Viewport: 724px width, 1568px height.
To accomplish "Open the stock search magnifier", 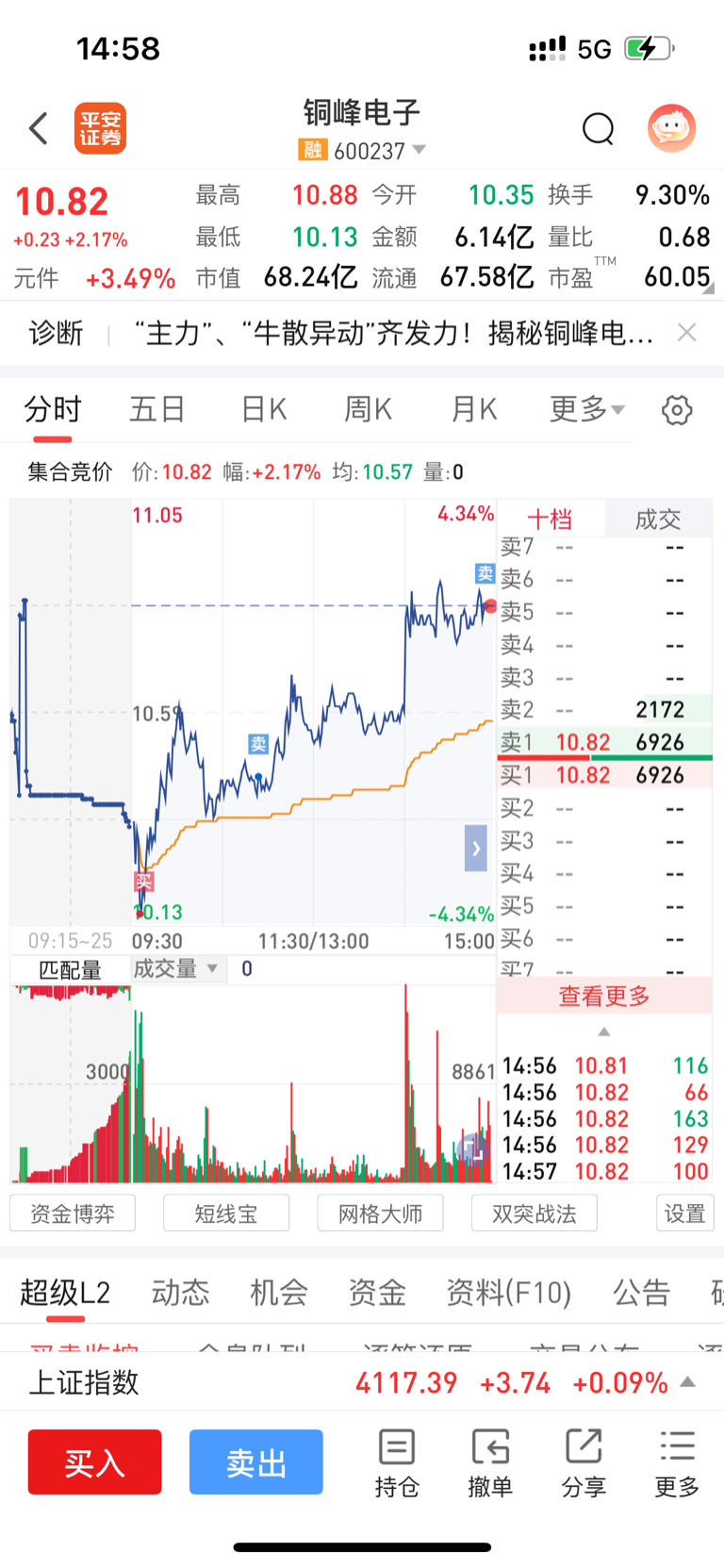I will (598, 128).
